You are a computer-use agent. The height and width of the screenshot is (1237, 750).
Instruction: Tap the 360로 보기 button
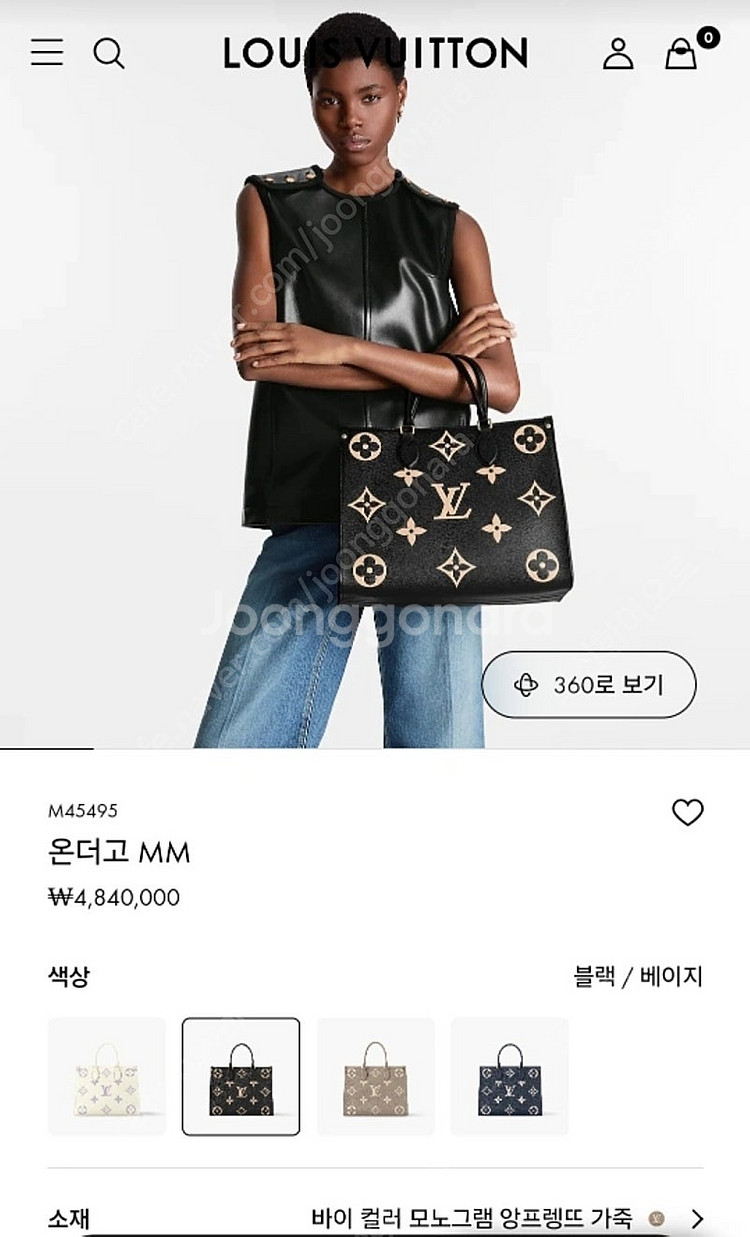click(x=588, y=685)
